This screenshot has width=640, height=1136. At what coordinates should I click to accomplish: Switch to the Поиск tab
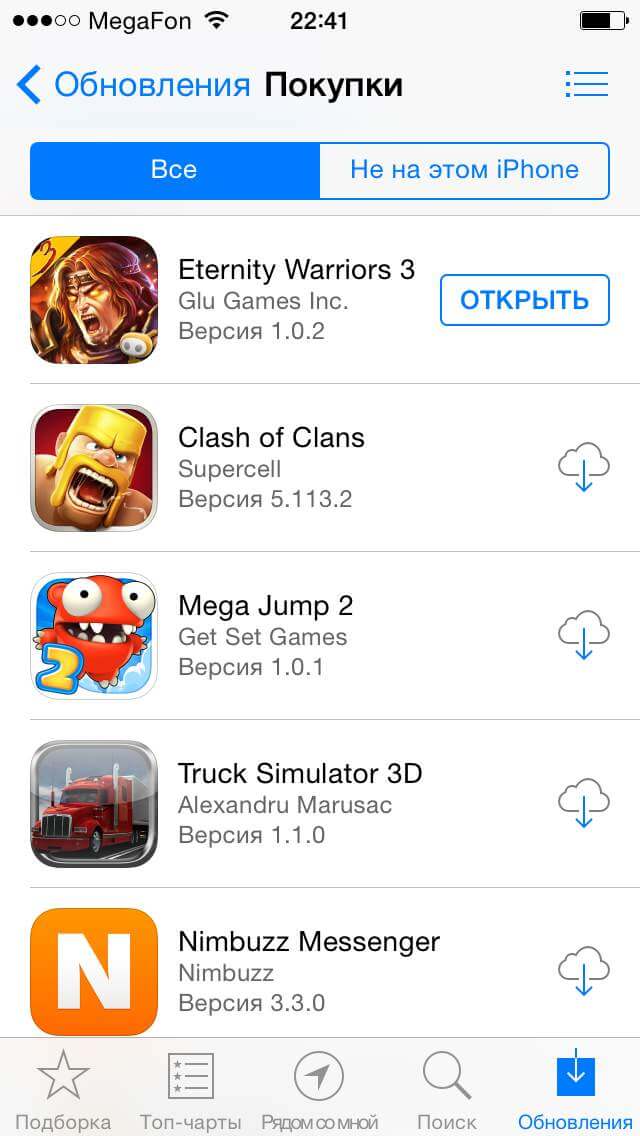[x=447, y=1089]
